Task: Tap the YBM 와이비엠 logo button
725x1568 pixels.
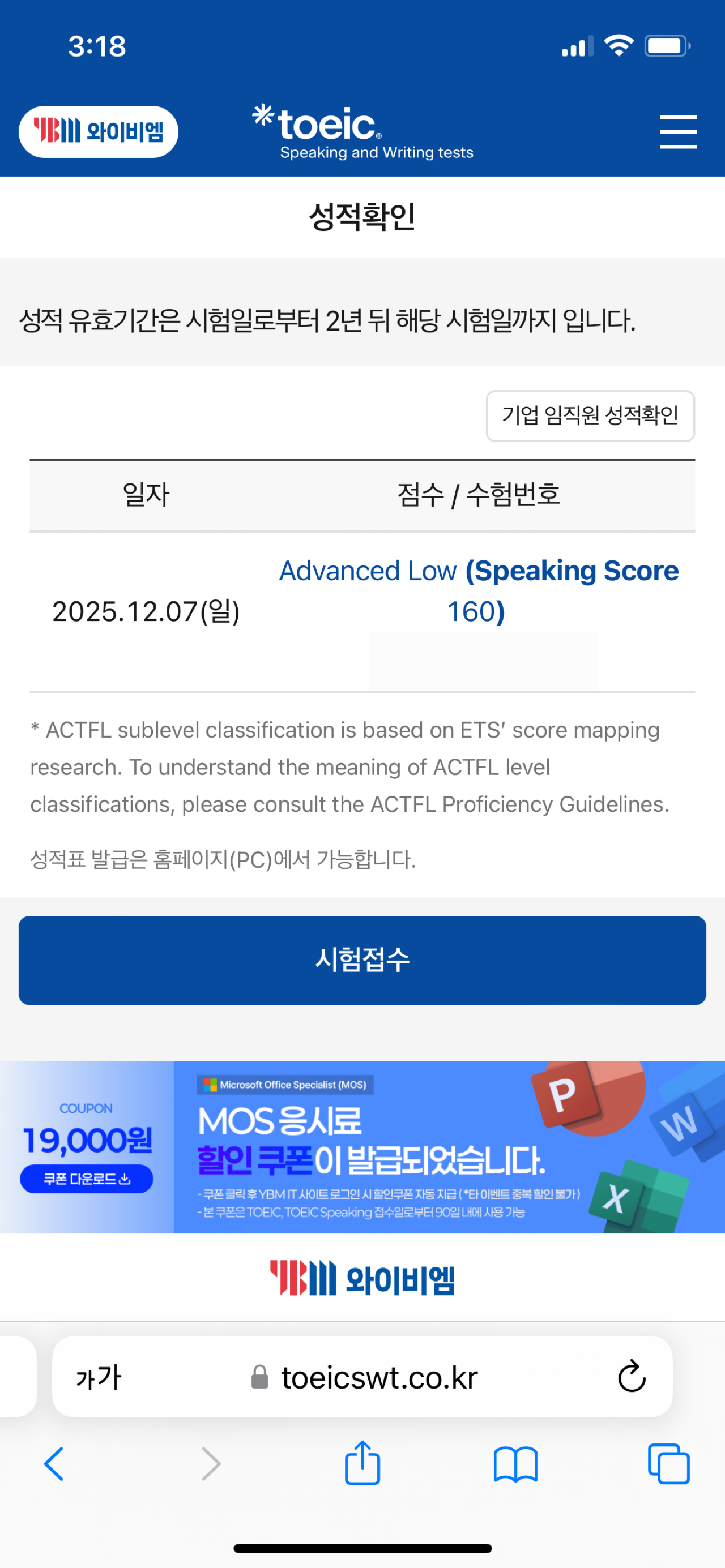Action: tap(99, 131)
